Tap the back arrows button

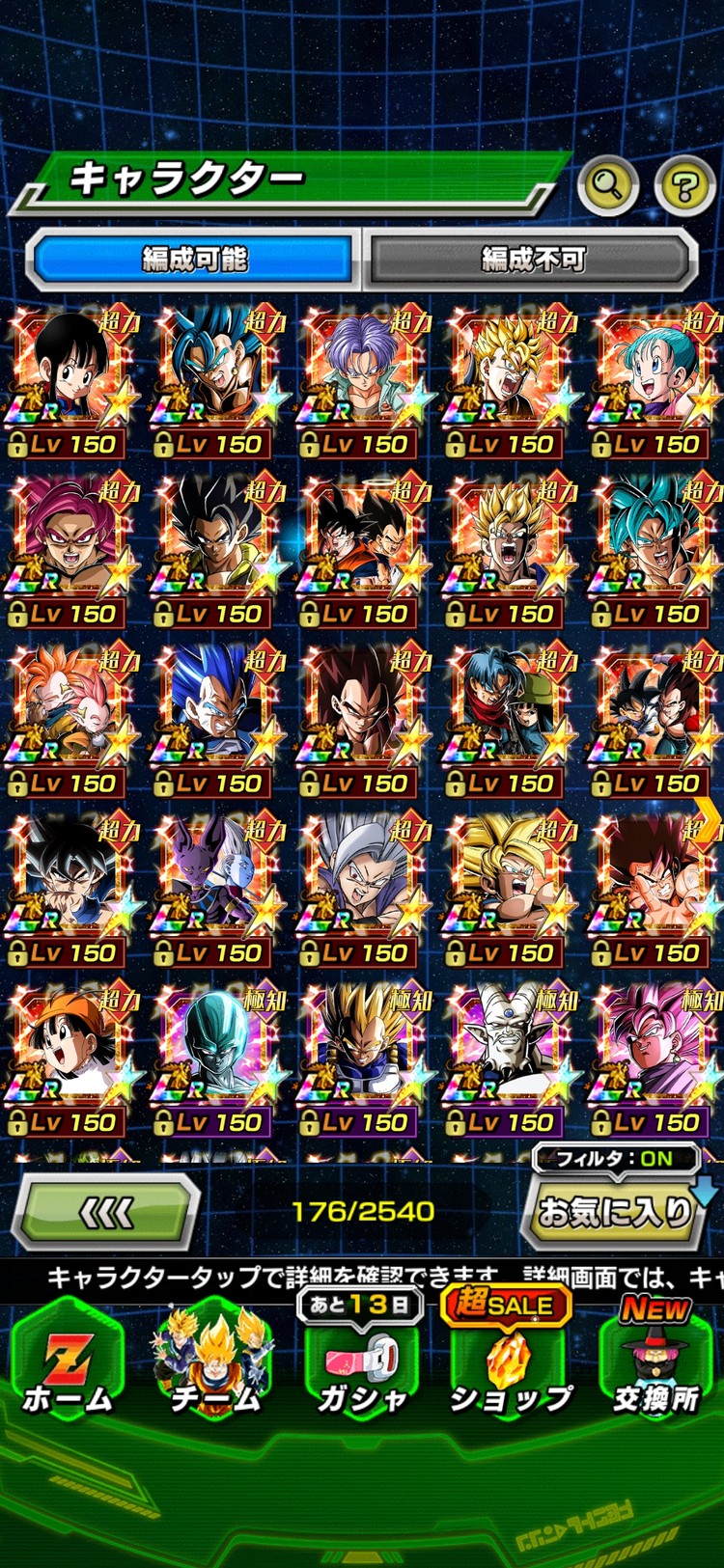pos(104,1213)
